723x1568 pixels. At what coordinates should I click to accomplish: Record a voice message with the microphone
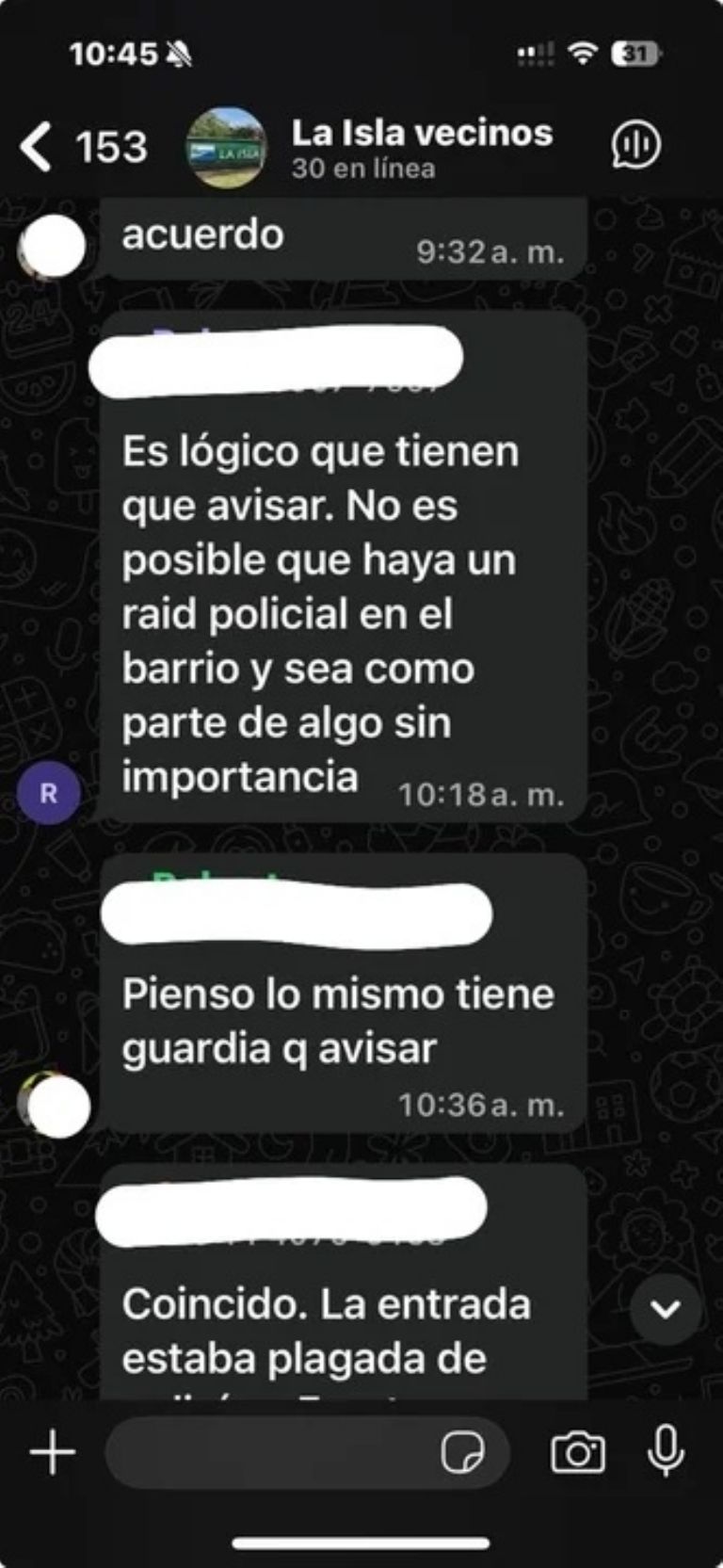pos(665,1450)
